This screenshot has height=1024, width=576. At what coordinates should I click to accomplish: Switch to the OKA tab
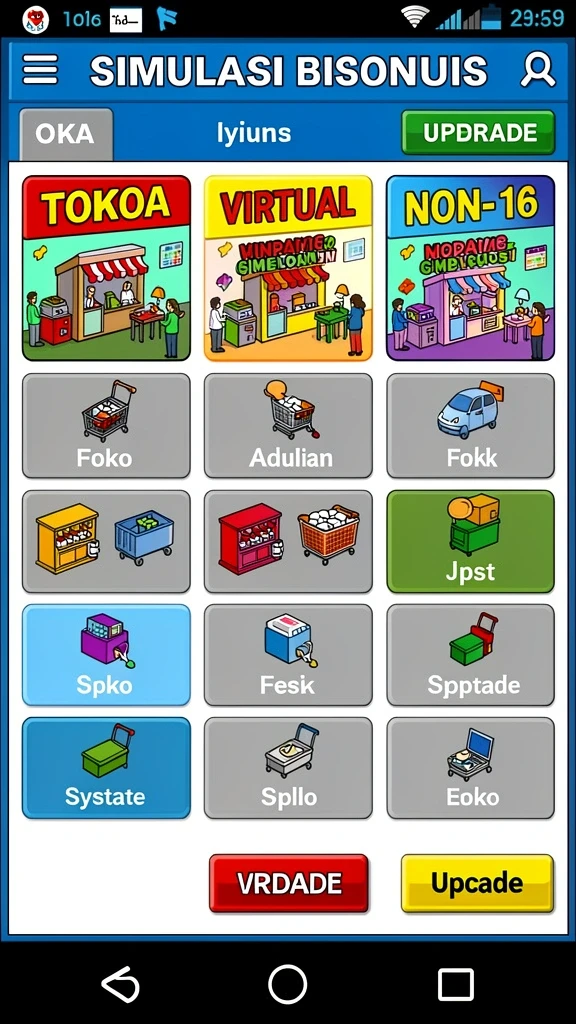pyautogui.click(x=66, y=134)
